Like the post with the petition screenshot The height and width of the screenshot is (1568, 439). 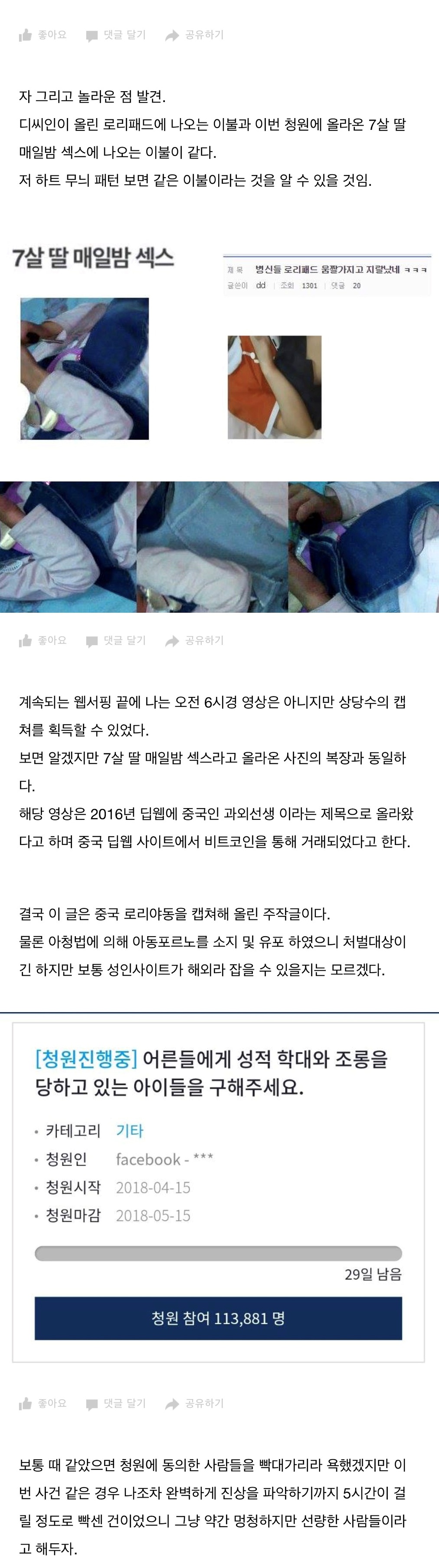pyautogui.click(x=43, y=1403)
